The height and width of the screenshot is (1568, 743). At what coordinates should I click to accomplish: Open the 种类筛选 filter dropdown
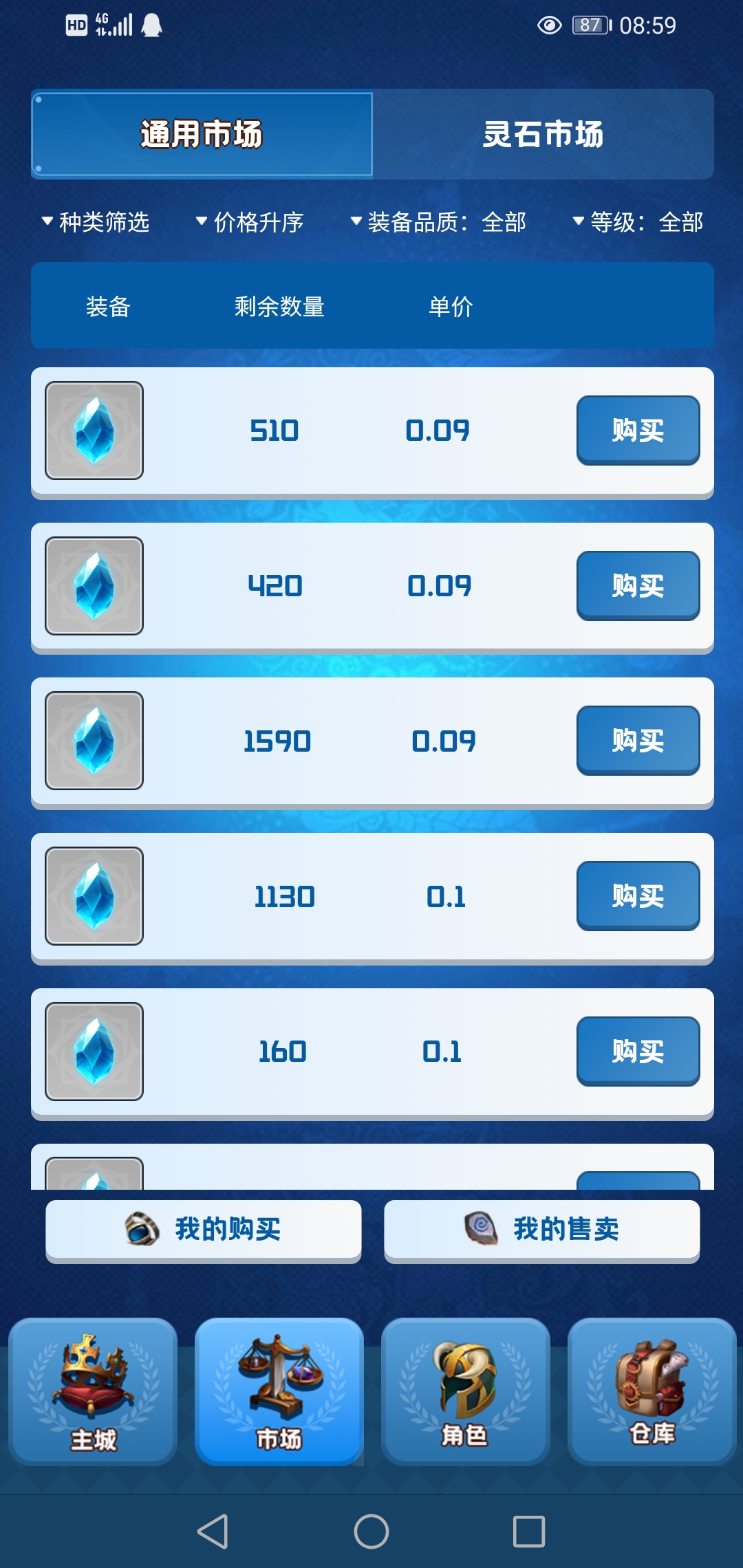[x=96, y=222]
